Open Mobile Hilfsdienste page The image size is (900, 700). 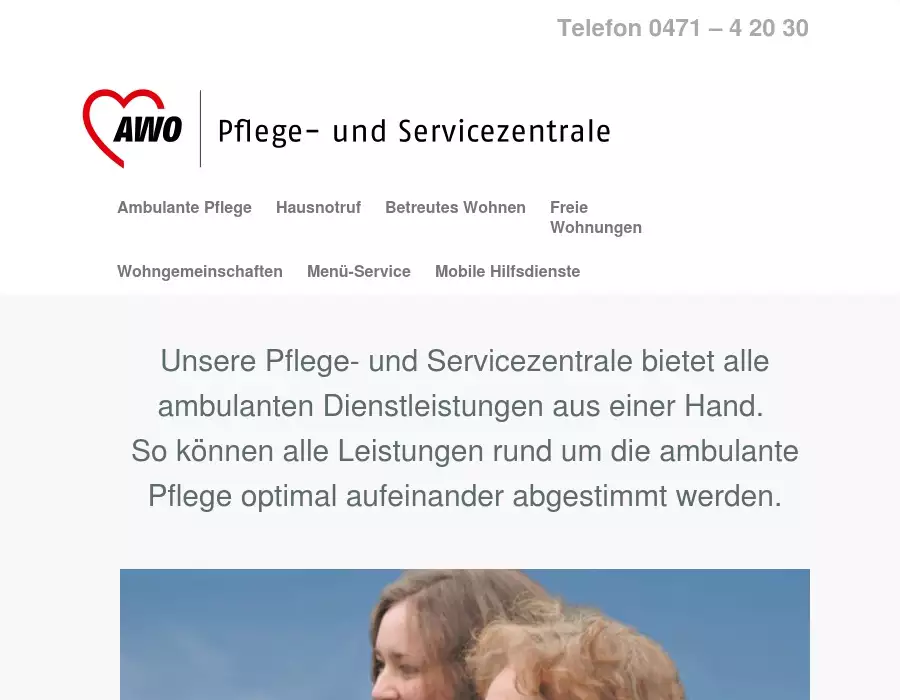(x=507, y=272)
